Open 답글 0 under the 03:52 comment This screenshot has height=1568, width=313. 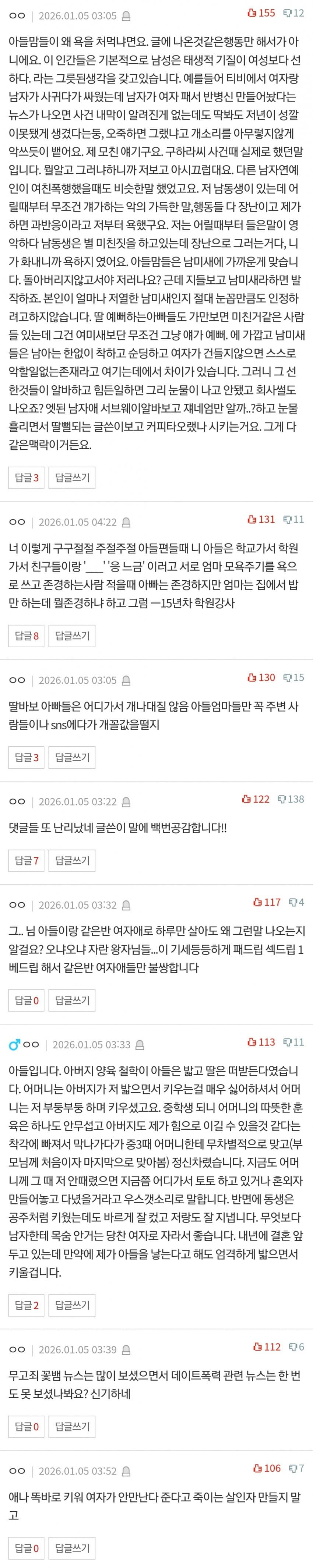click(27, 1548)
